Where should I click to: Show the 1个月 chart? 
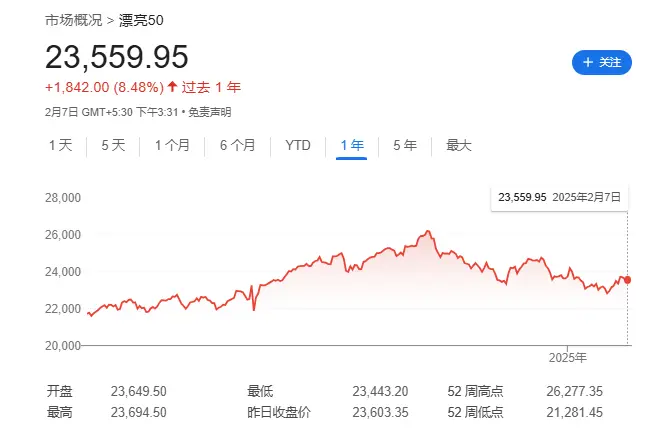[172, 145]
